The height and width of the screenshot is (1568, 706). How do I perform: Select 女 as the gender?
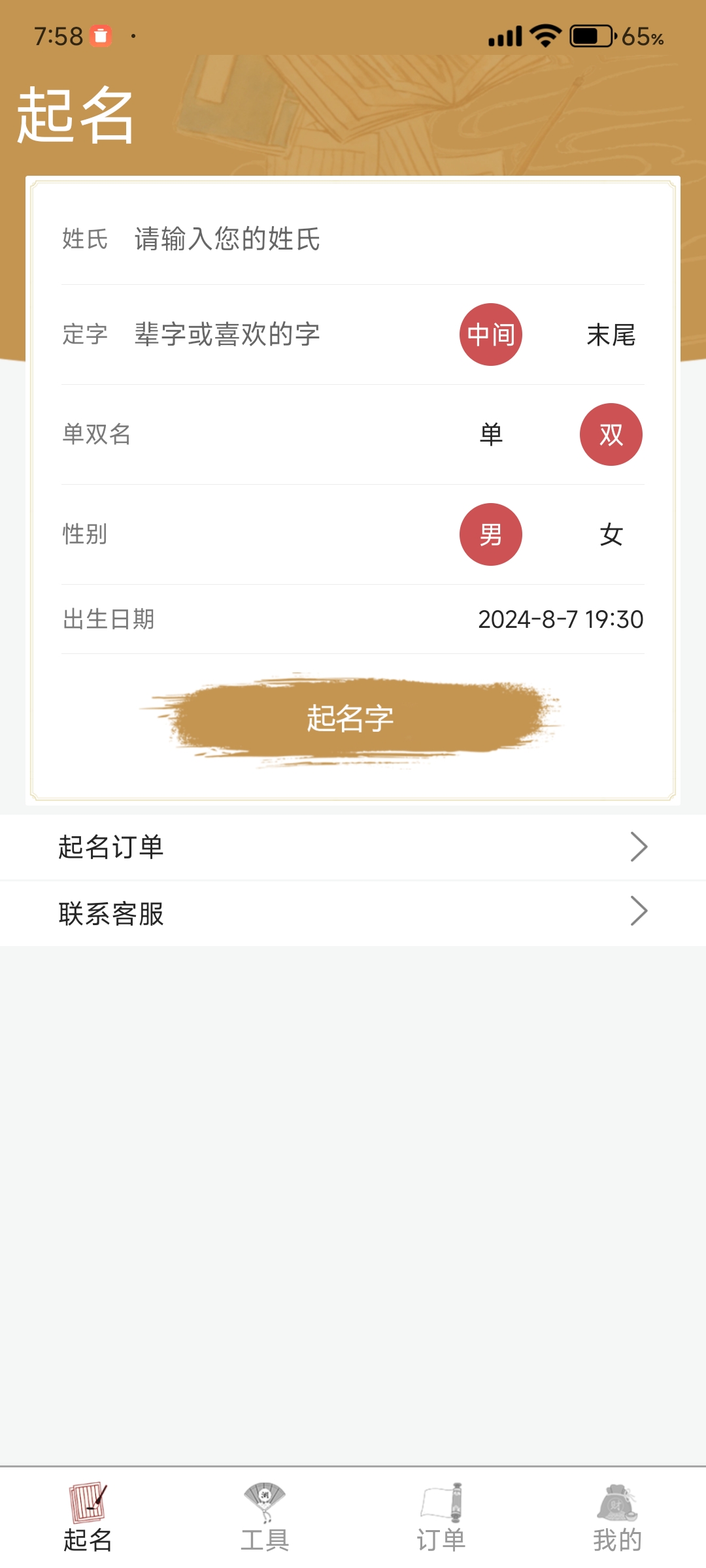(611, 534)
